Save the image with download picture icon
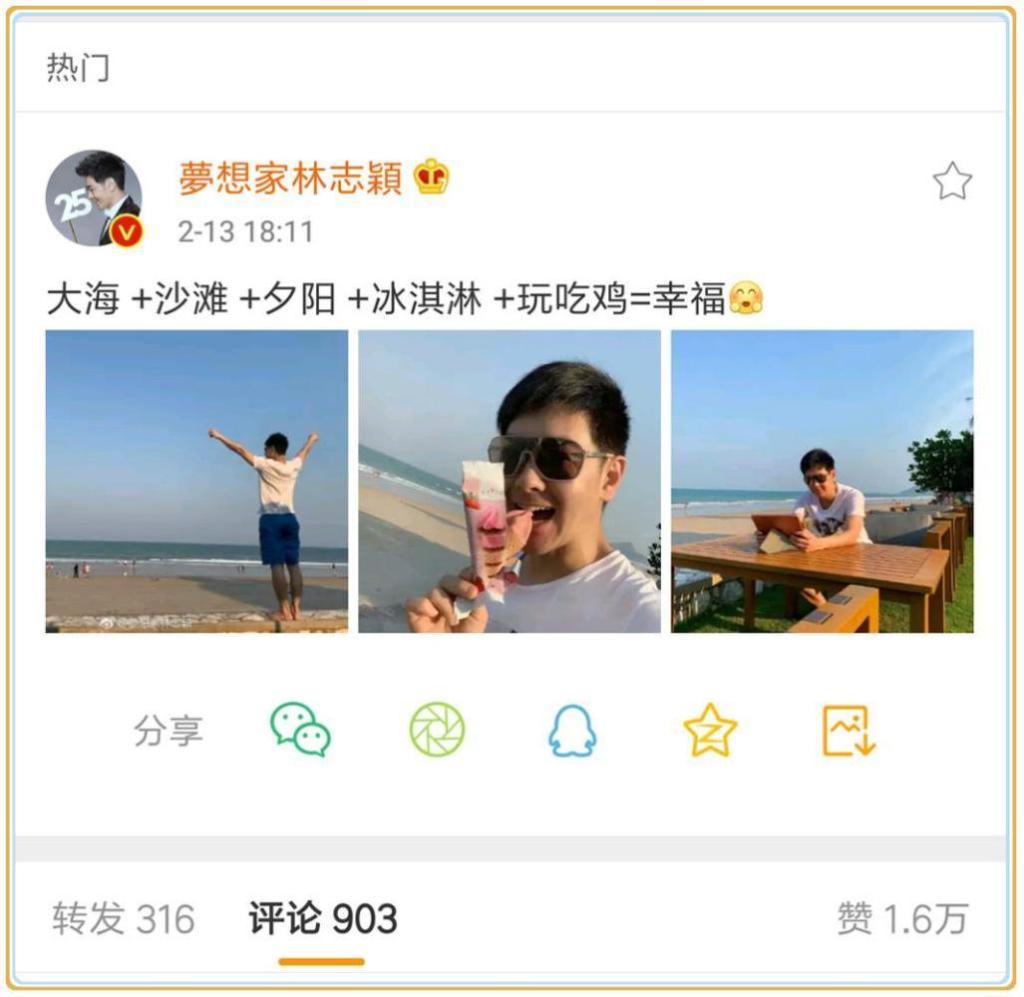Image resolution: width=1024 pixels, height=997 pixels. click(x=848, y=731)
